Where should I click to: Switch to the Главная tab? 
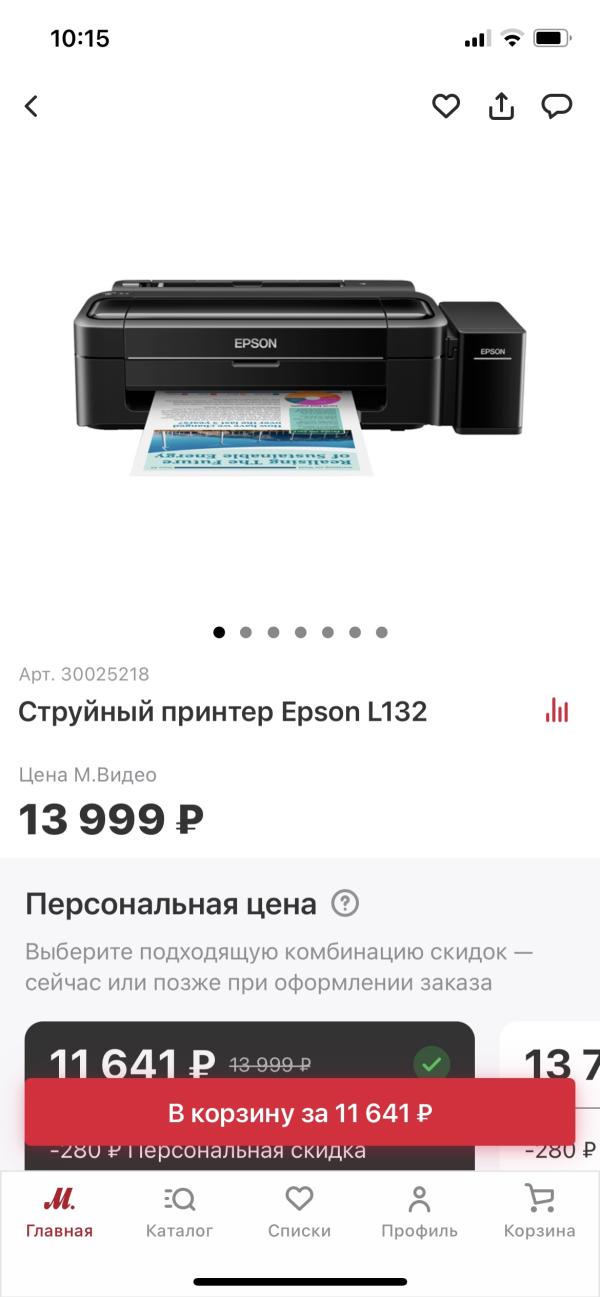(x=59, y=1212)
